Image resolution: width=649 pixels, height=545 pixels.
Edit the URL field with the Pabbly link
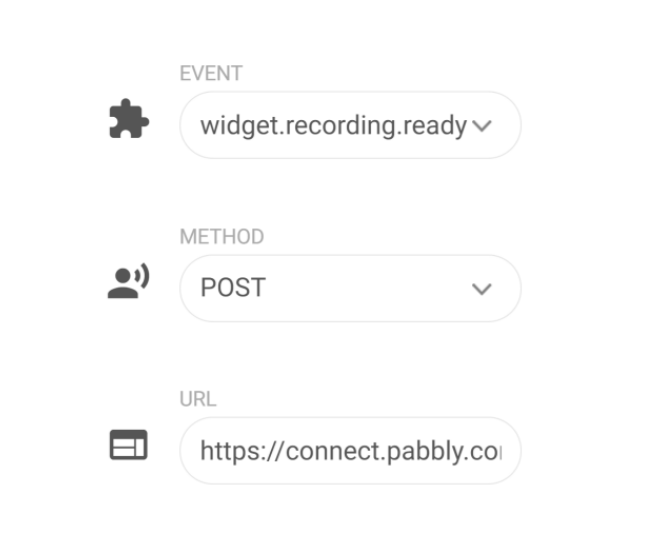point(350,451)
